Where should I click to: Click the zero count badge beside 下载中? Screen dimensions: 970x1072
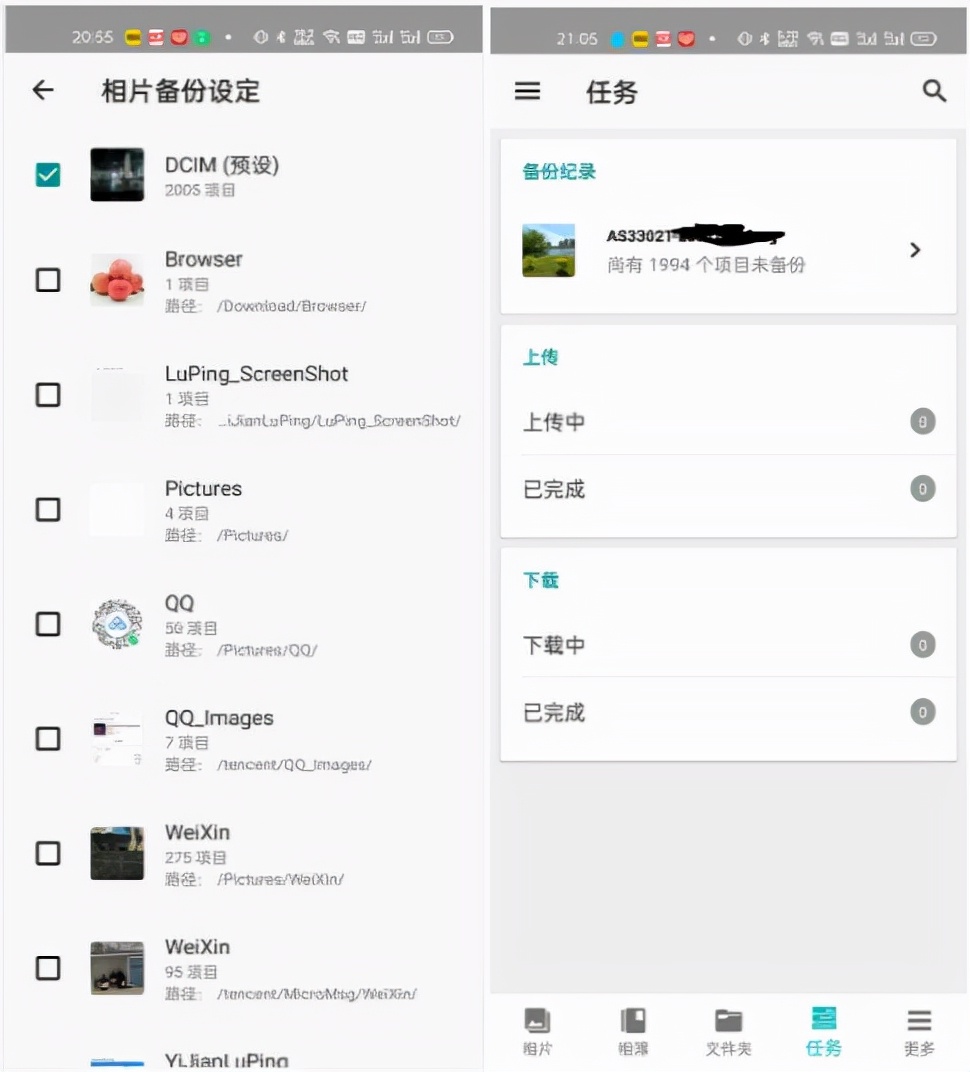[921, 645]
